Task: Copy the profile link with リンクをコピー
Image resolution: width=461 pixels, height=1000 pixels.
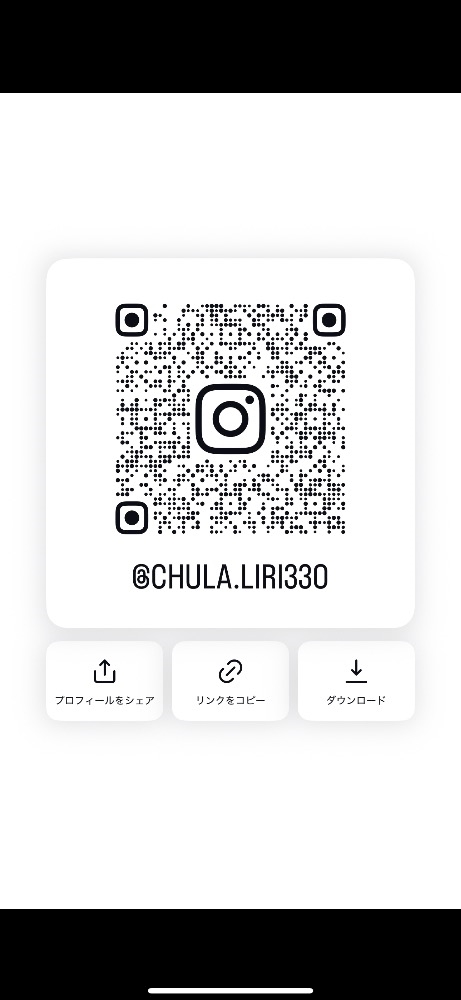Action: (230, 680)
